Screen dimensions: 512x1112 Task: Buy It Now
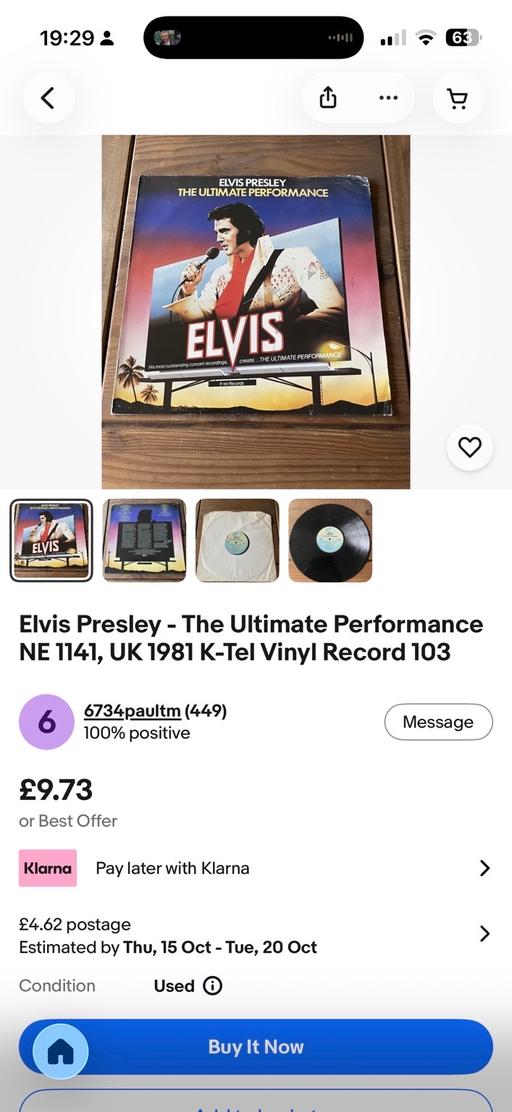tap(255, 1047)
